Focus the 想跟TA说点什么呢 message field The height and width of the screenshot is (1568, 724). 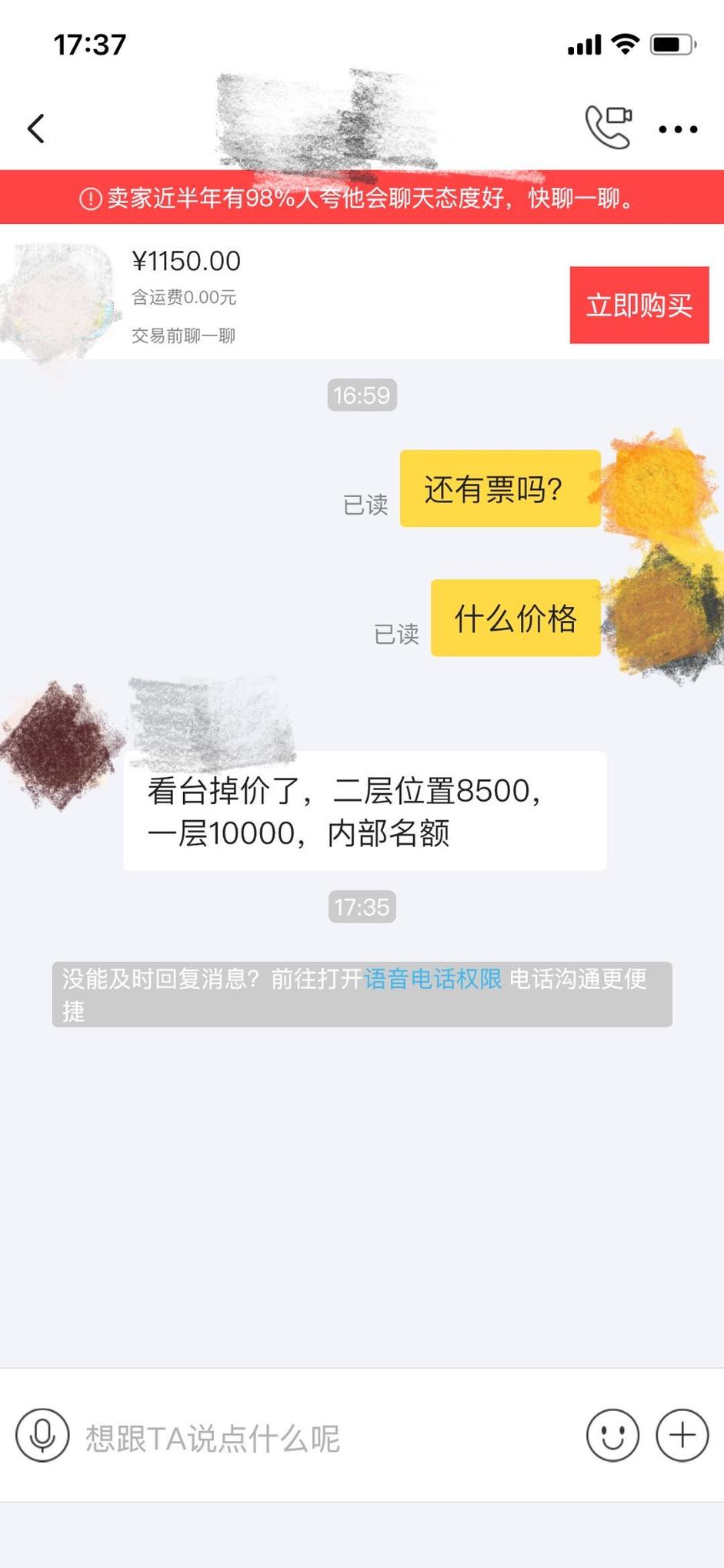click(x=323, y=1437)
